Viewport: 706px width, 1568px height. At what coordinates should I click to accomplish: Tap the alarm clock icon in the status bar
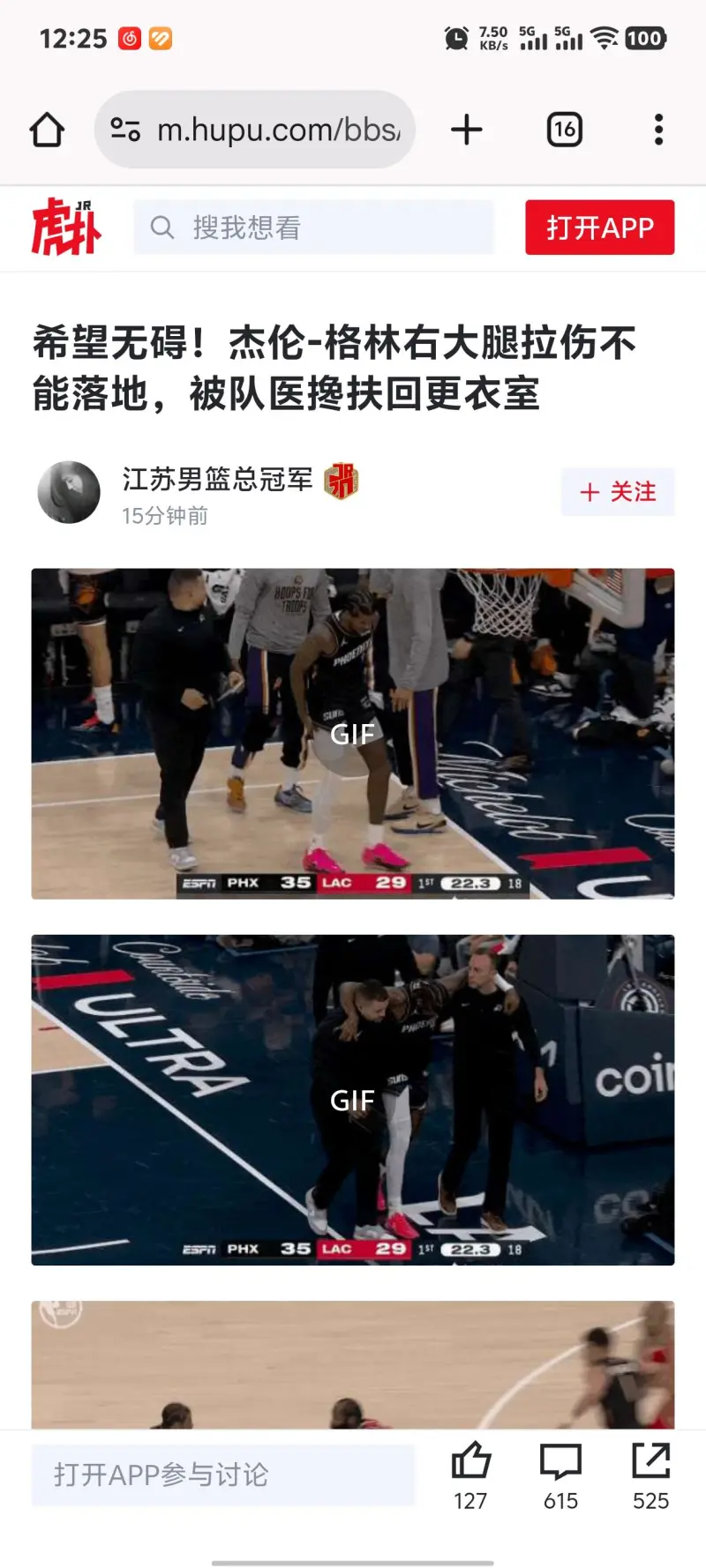coord(456,38)
